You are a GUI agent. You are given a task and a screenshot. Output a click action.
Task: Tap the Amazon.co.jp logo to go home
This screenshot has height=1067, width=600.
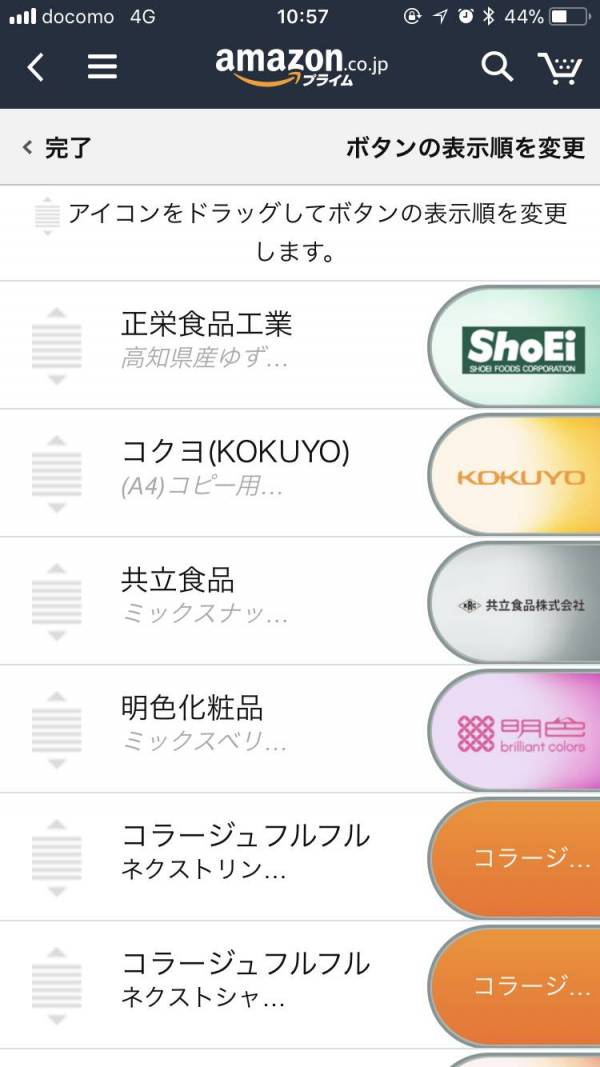point(300,66)
